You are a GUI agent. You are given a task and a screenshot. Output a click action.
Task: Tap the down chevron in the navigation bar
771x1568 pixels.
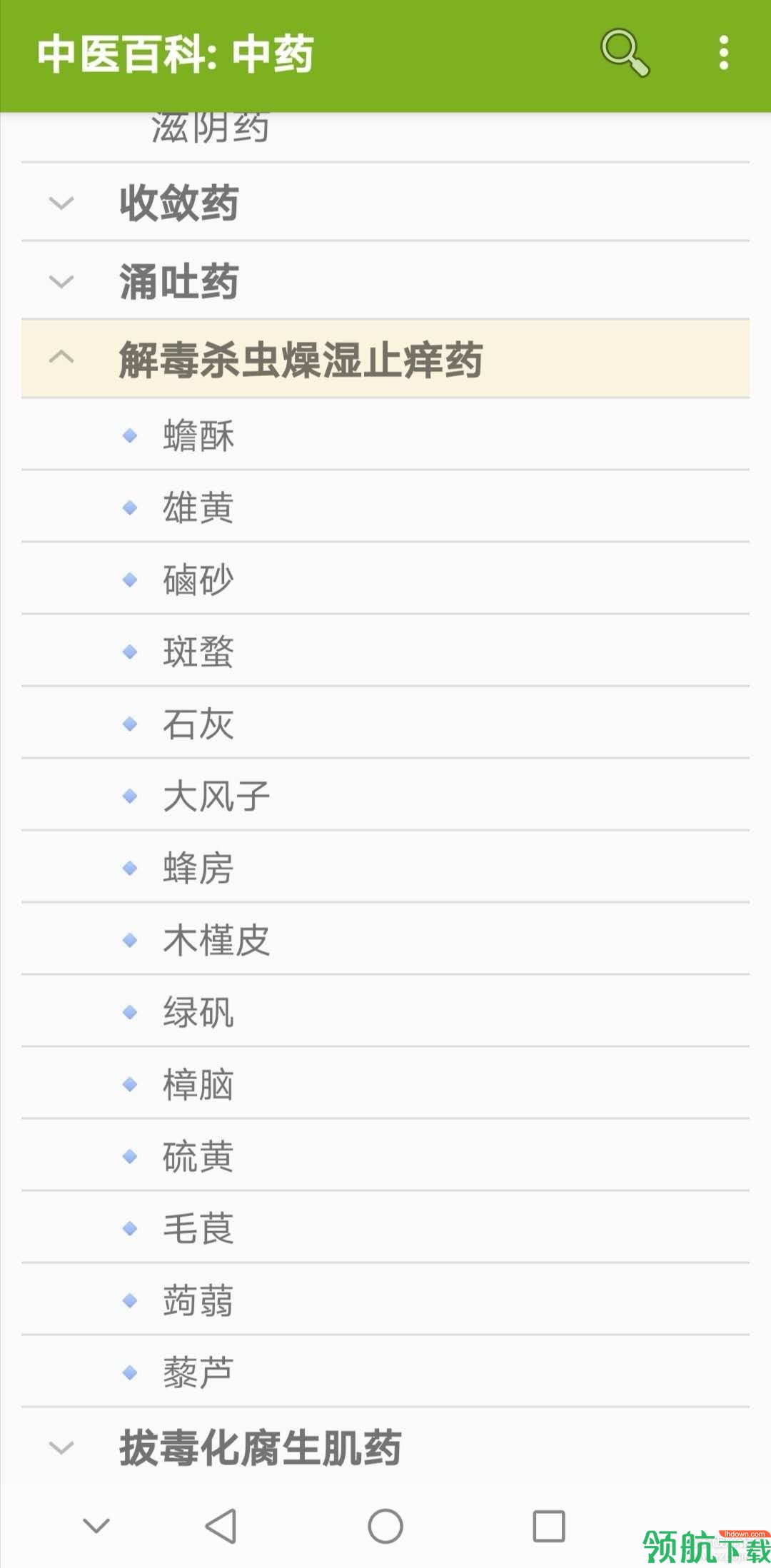click(x=95, y=1527)
